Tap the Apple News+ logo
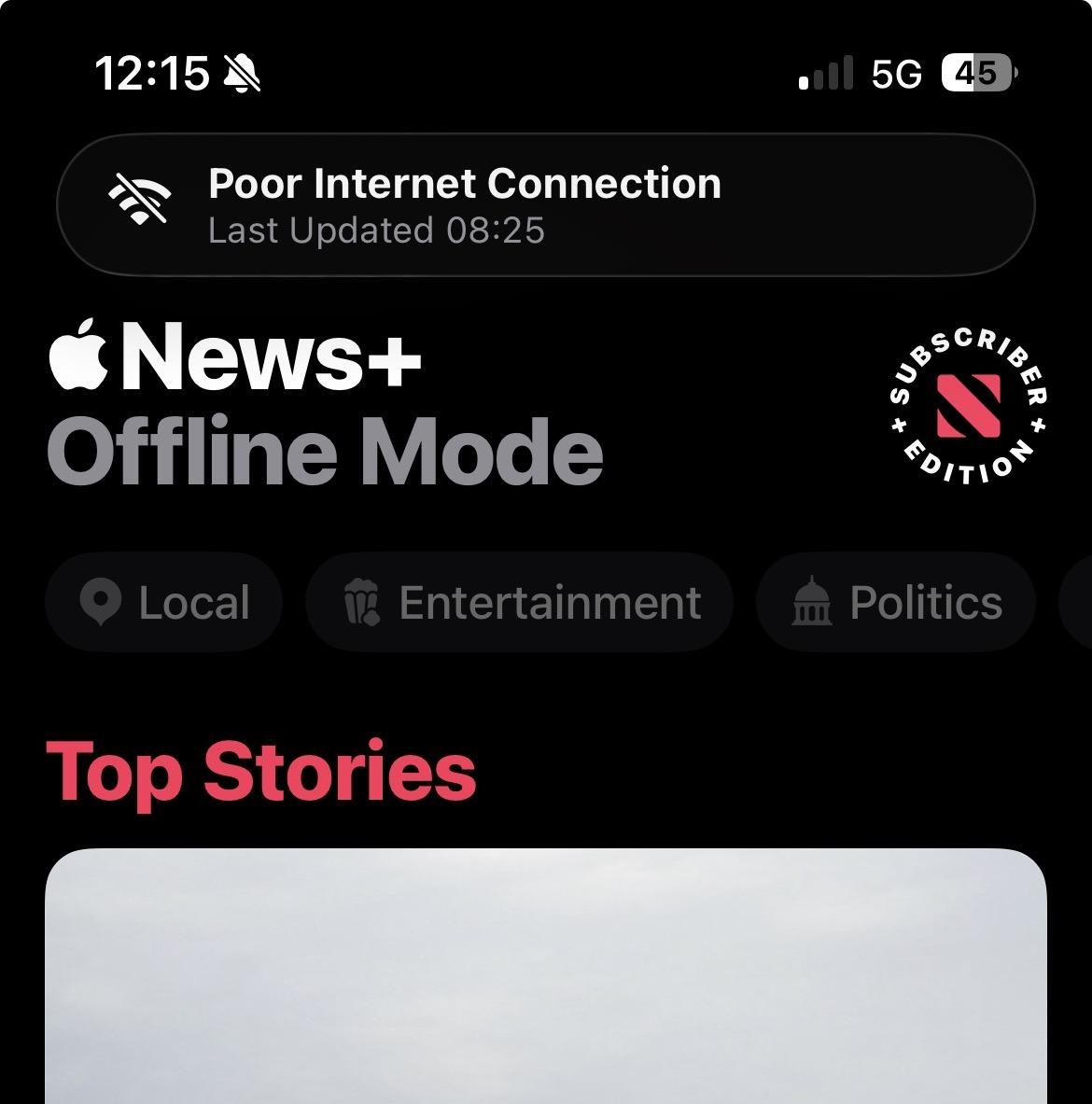 pyautogui.click(x=233, y=359)
